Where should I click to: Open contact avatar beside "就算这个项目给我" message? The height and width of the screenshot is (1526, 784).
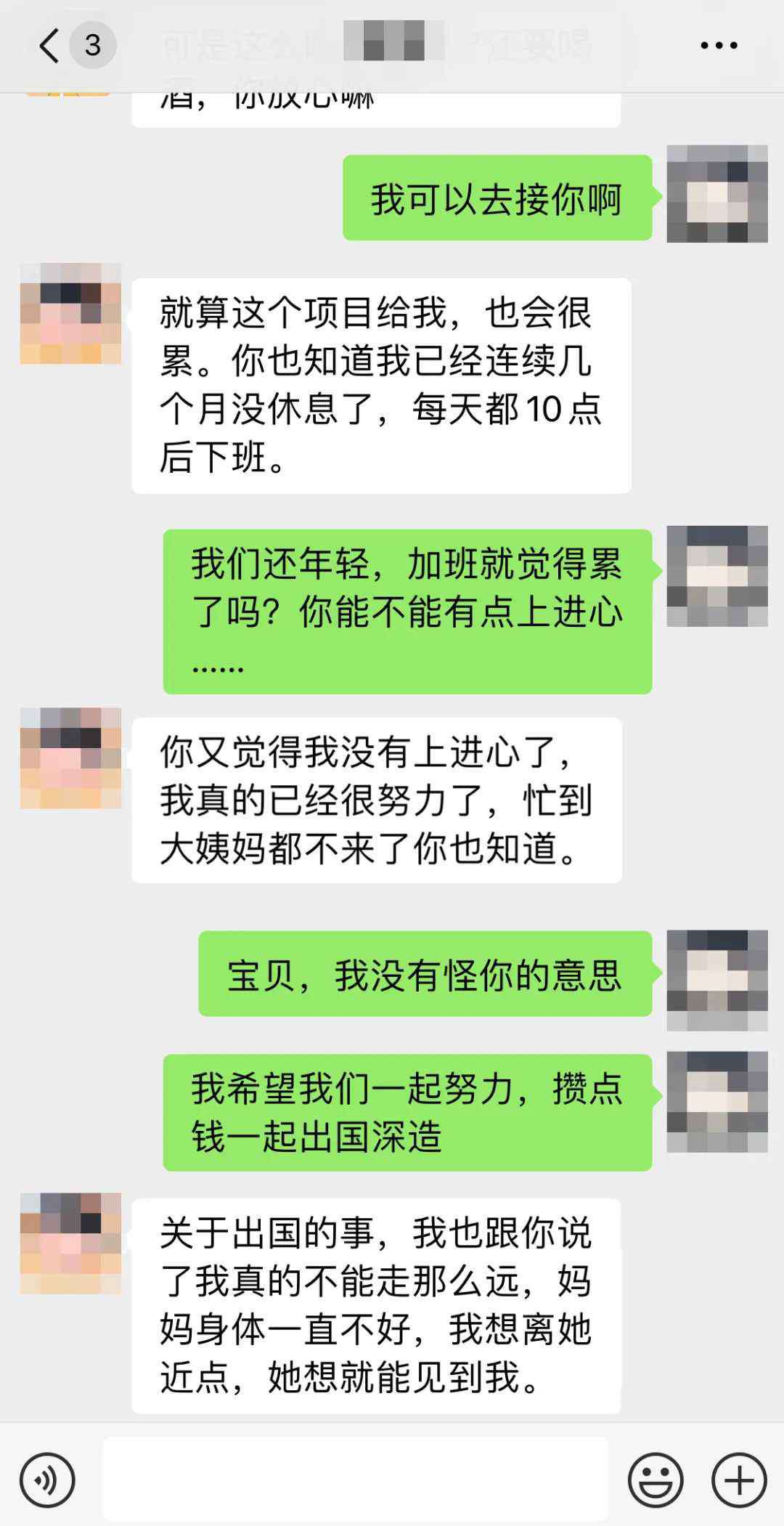coord(70,314)
